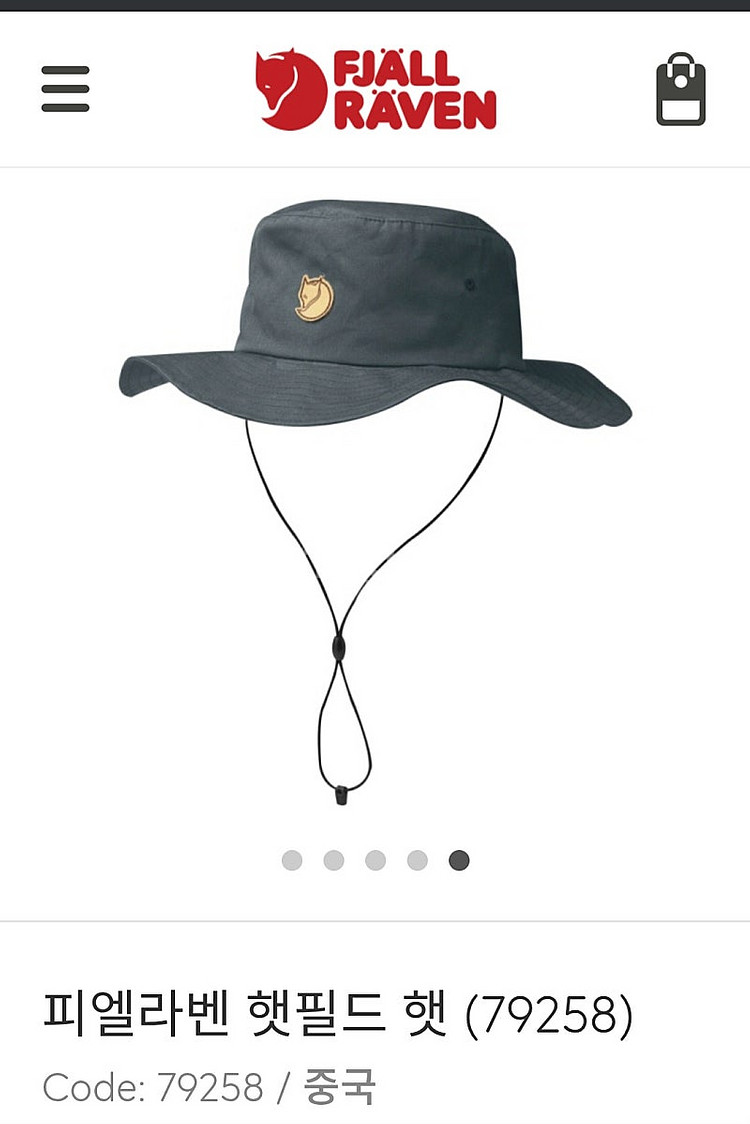Image resolution: width=750 pixels, height=1124 pixels.
Task: Open the shopping bag
Action: (x=681, y=90)
